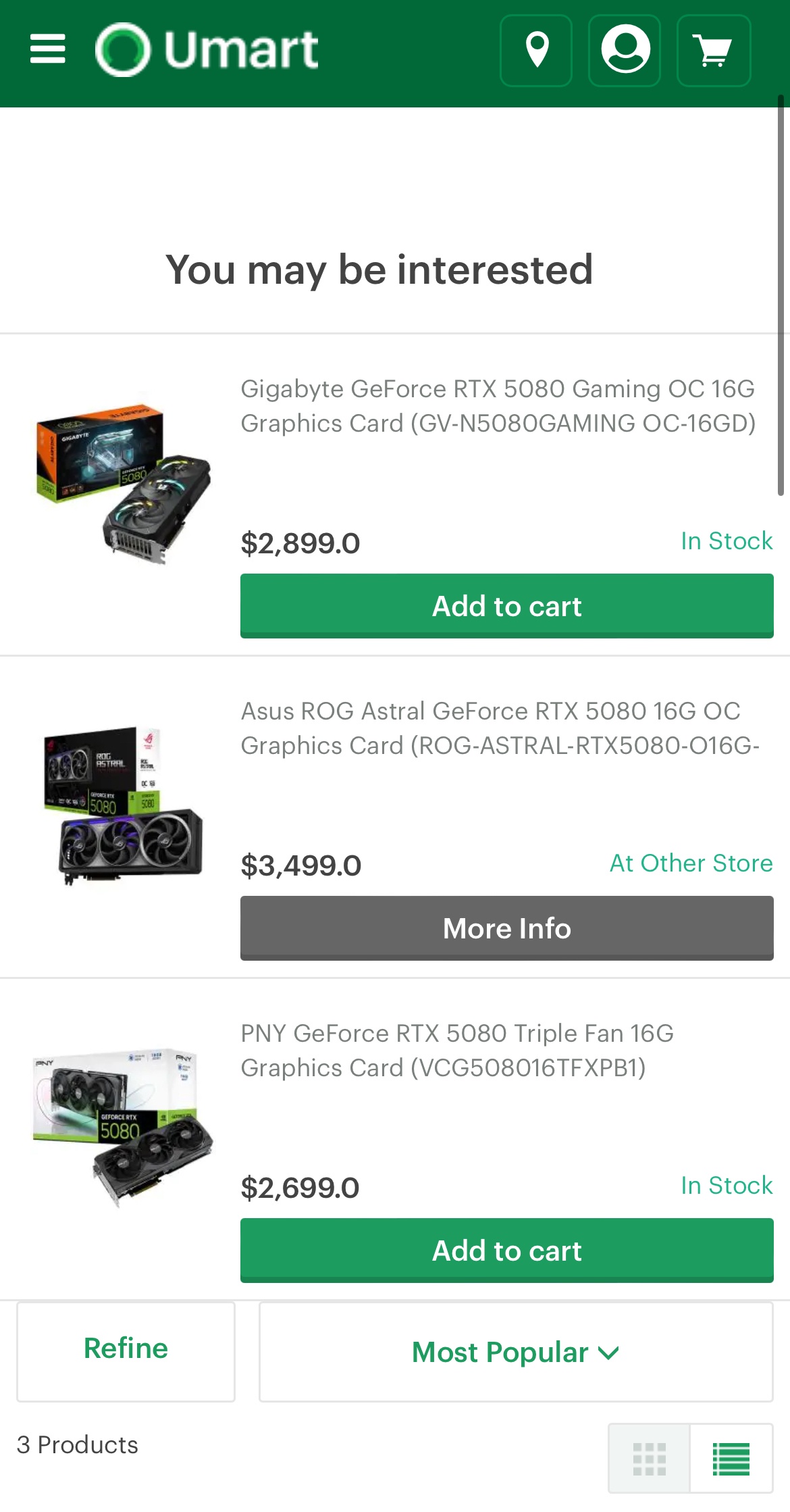Viewport: 790px width, 1512px height.
Task: Open PNY GeForce RTX 5080 product title
Action: 457,1051
